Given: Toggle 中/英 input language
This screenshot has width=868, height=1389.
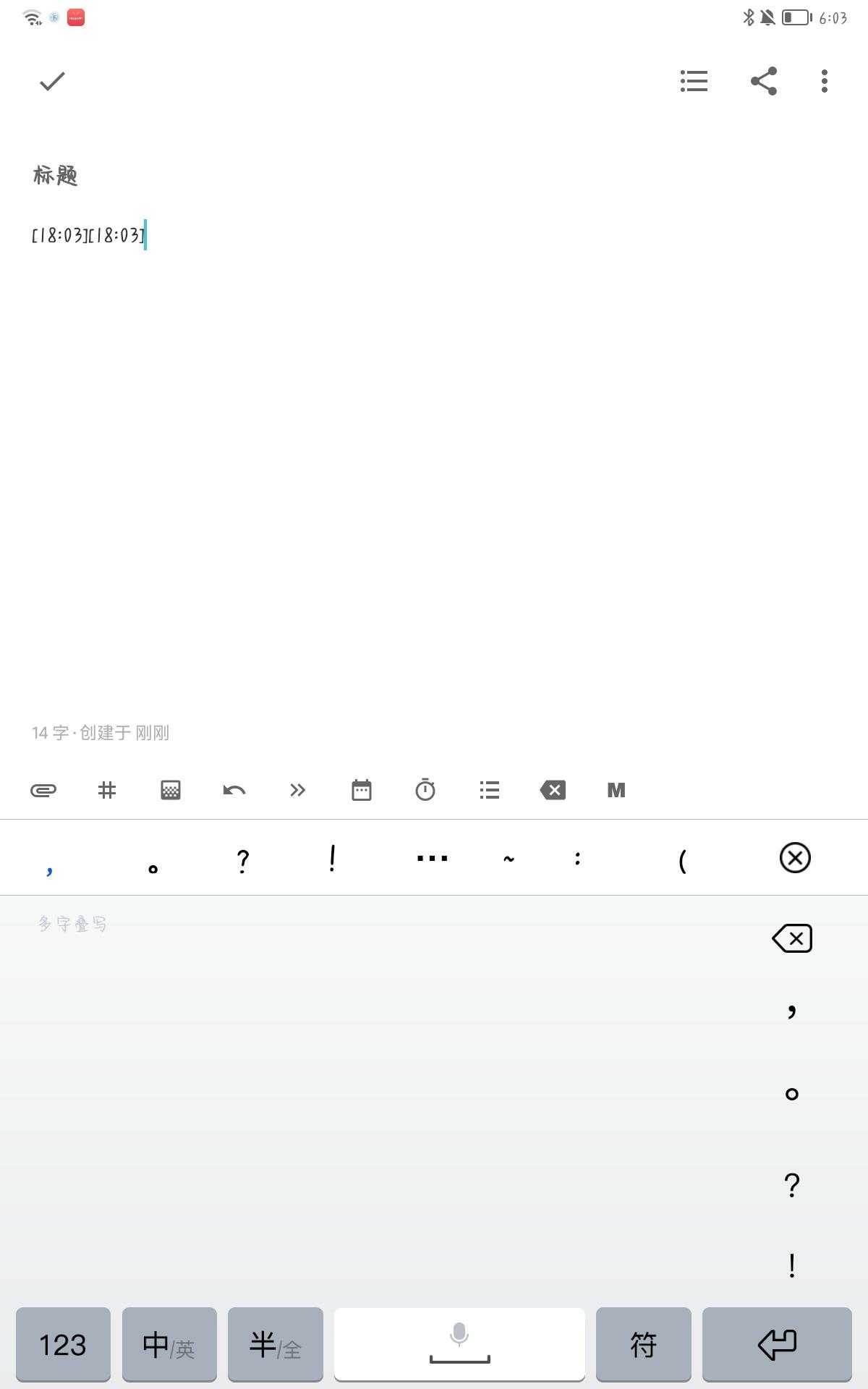Looking at the screenshot, I should (169, 1345).
